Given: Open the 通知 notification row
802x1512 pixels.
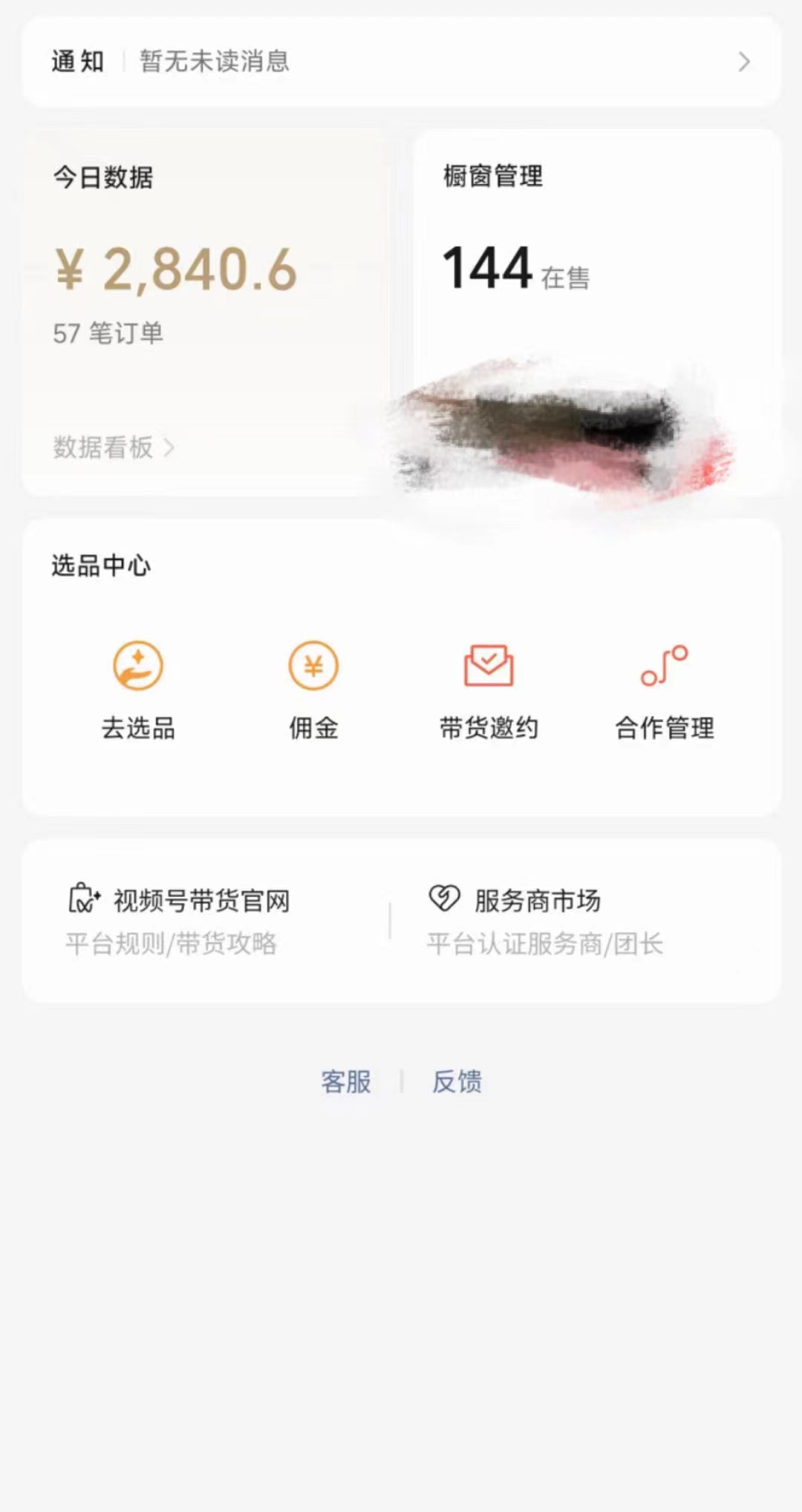Looking at the screenshot, I should (x=401, y=62).
